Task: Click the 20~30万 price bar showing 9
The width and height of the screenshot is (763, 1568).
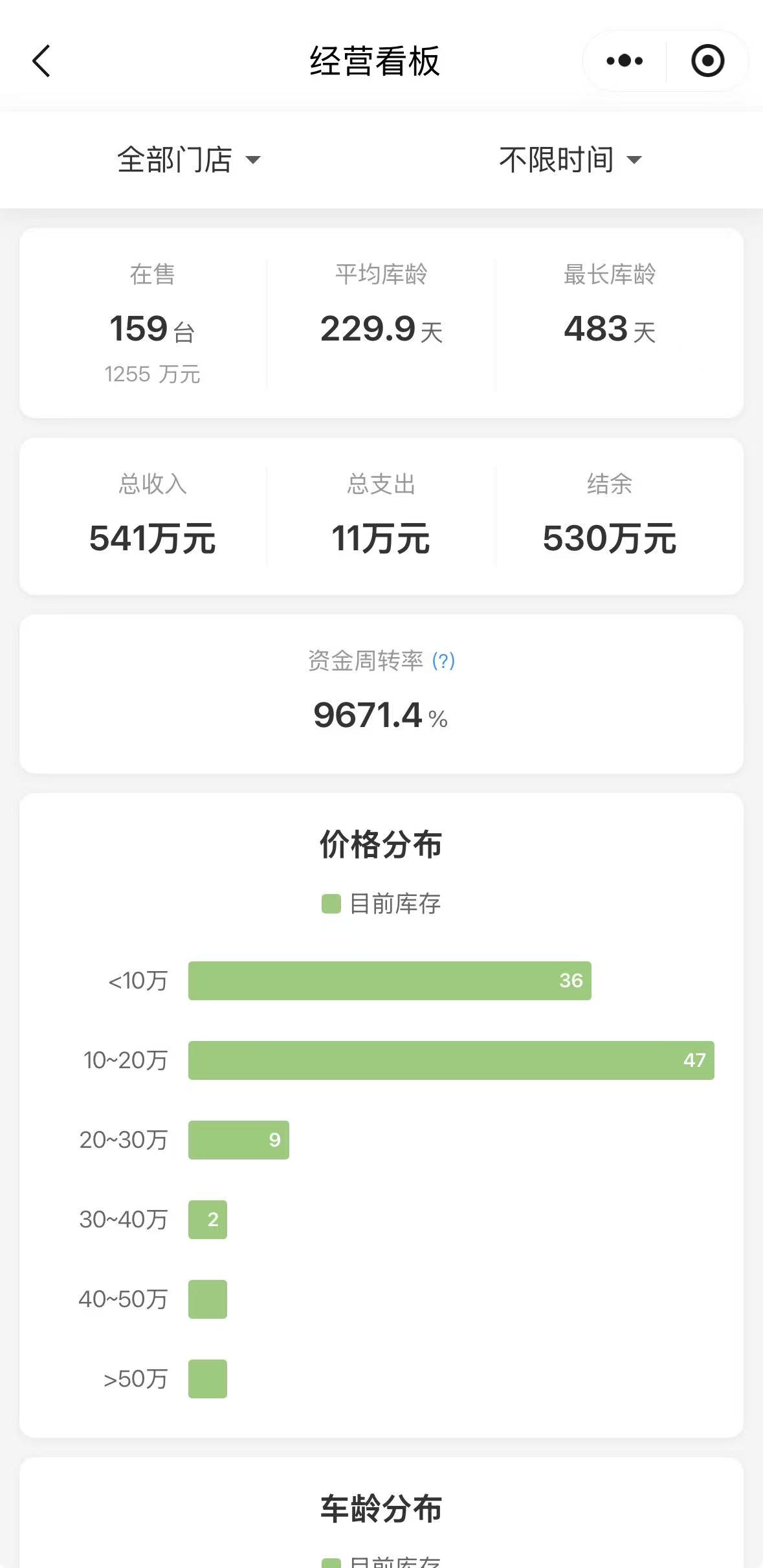Action: [238, 1140]
